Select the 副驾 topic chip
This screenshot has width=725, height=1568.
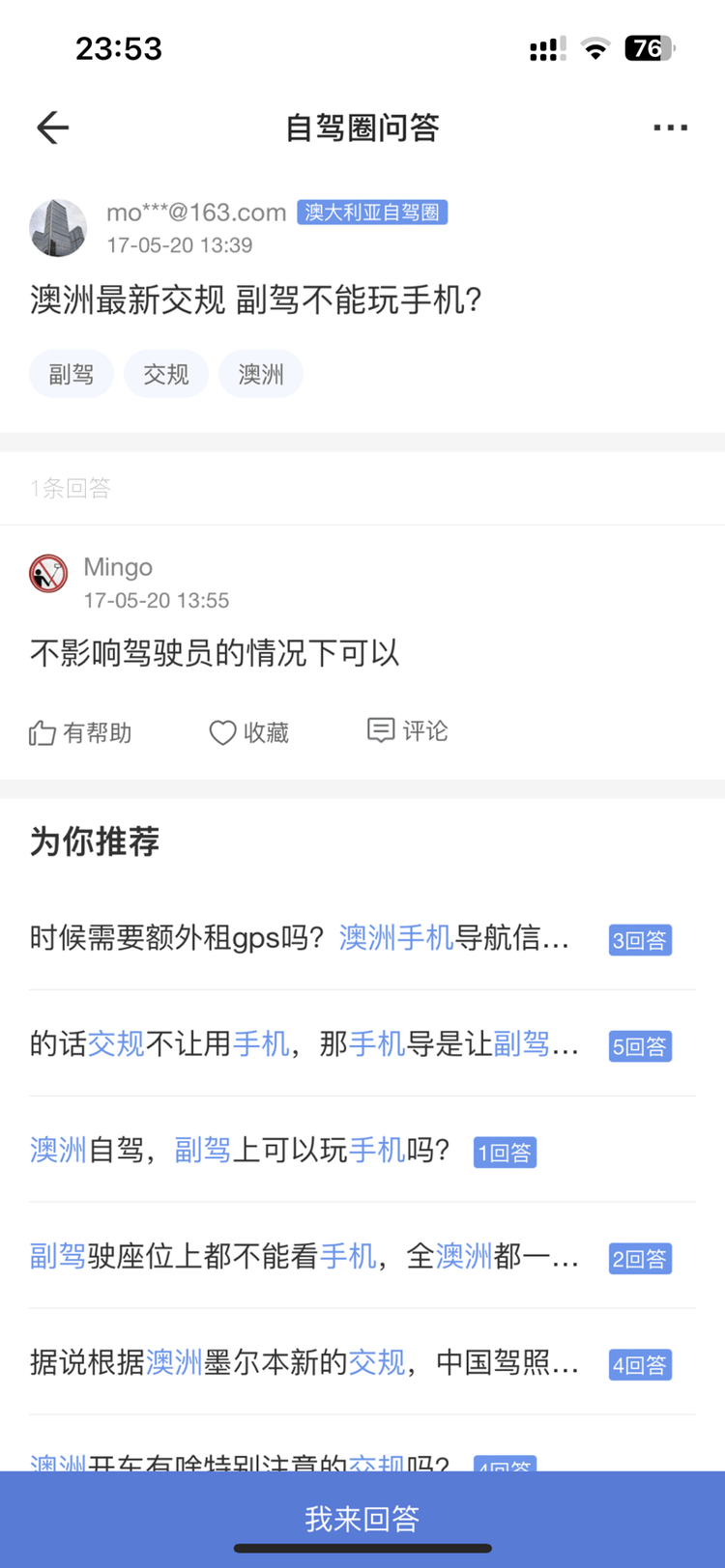click(72, 374)
